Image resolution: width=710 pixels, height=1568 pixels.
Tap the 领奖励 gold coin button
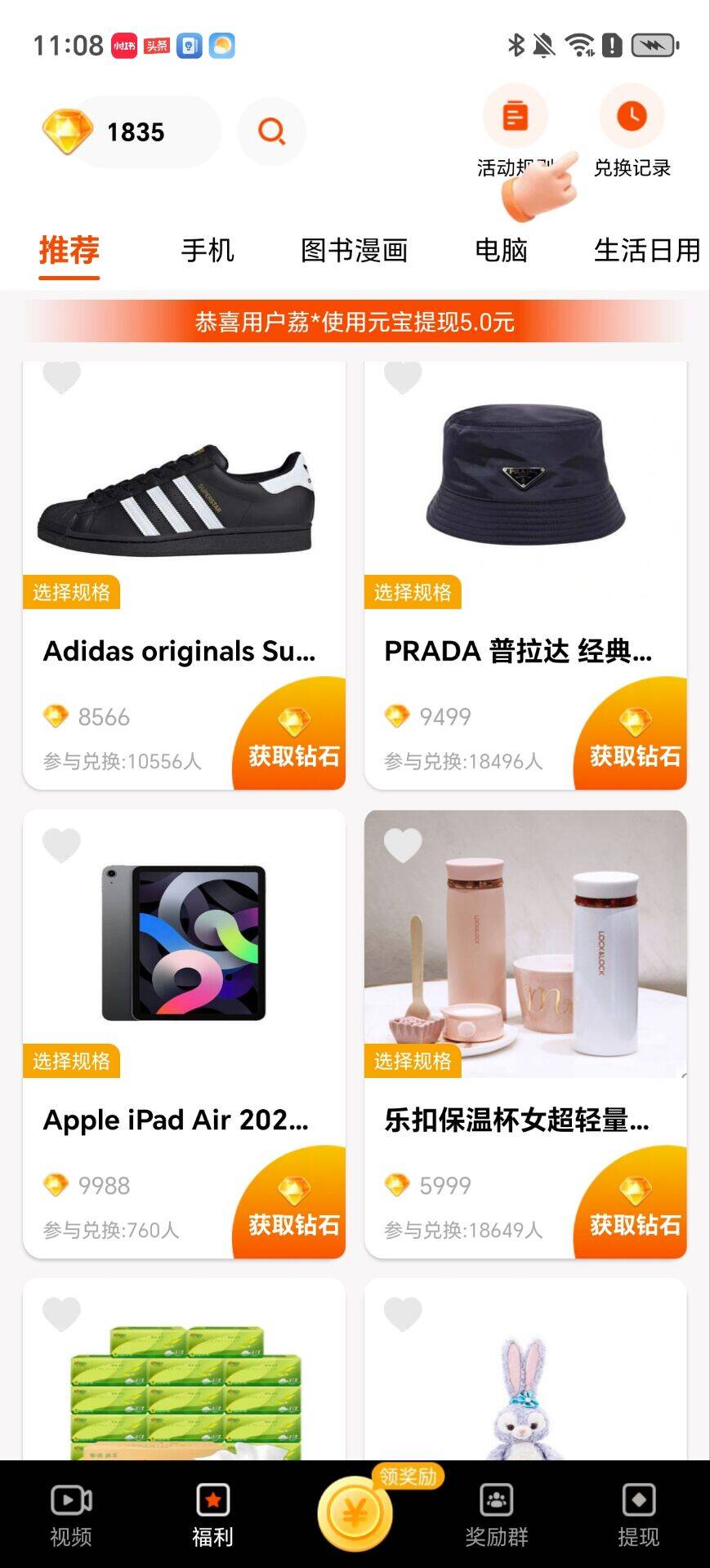[x=355, y=1512]
